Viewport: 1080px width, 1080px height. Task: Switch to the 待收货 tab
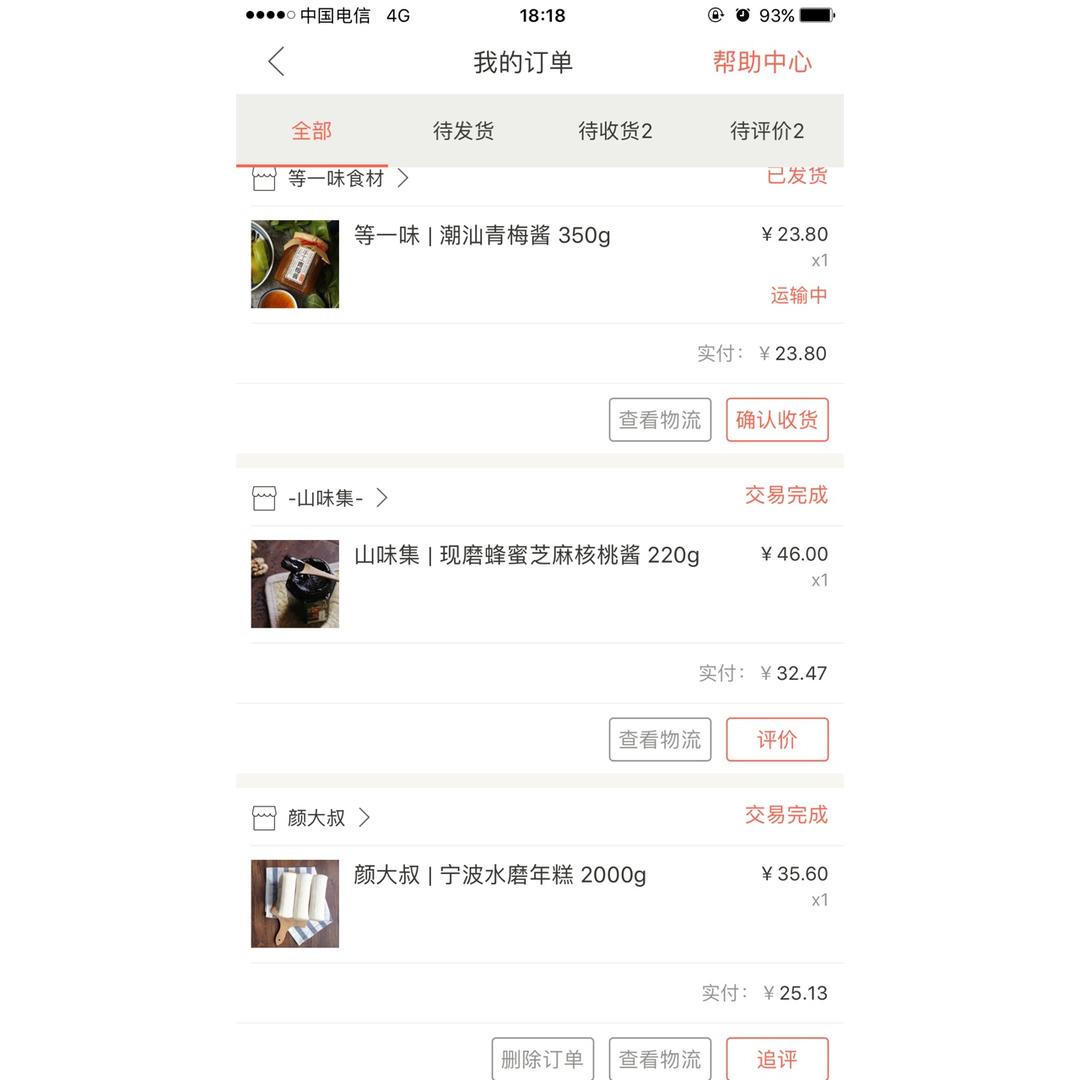point(615,131)
